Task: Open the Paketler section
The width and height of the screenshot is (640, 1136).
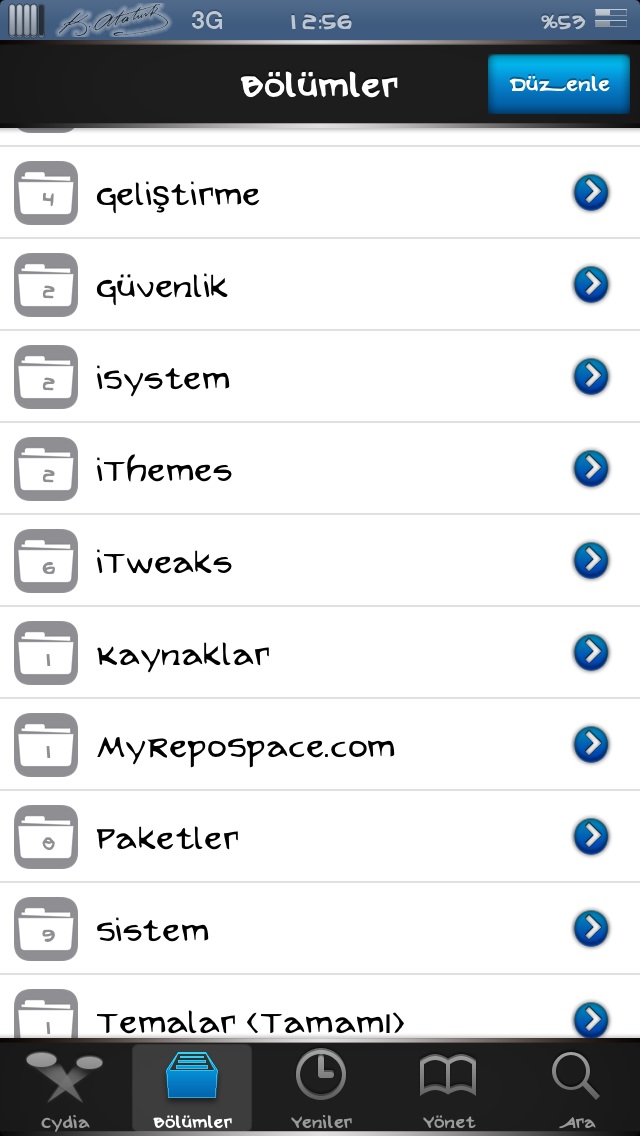Action: click(x=320, y=837)
